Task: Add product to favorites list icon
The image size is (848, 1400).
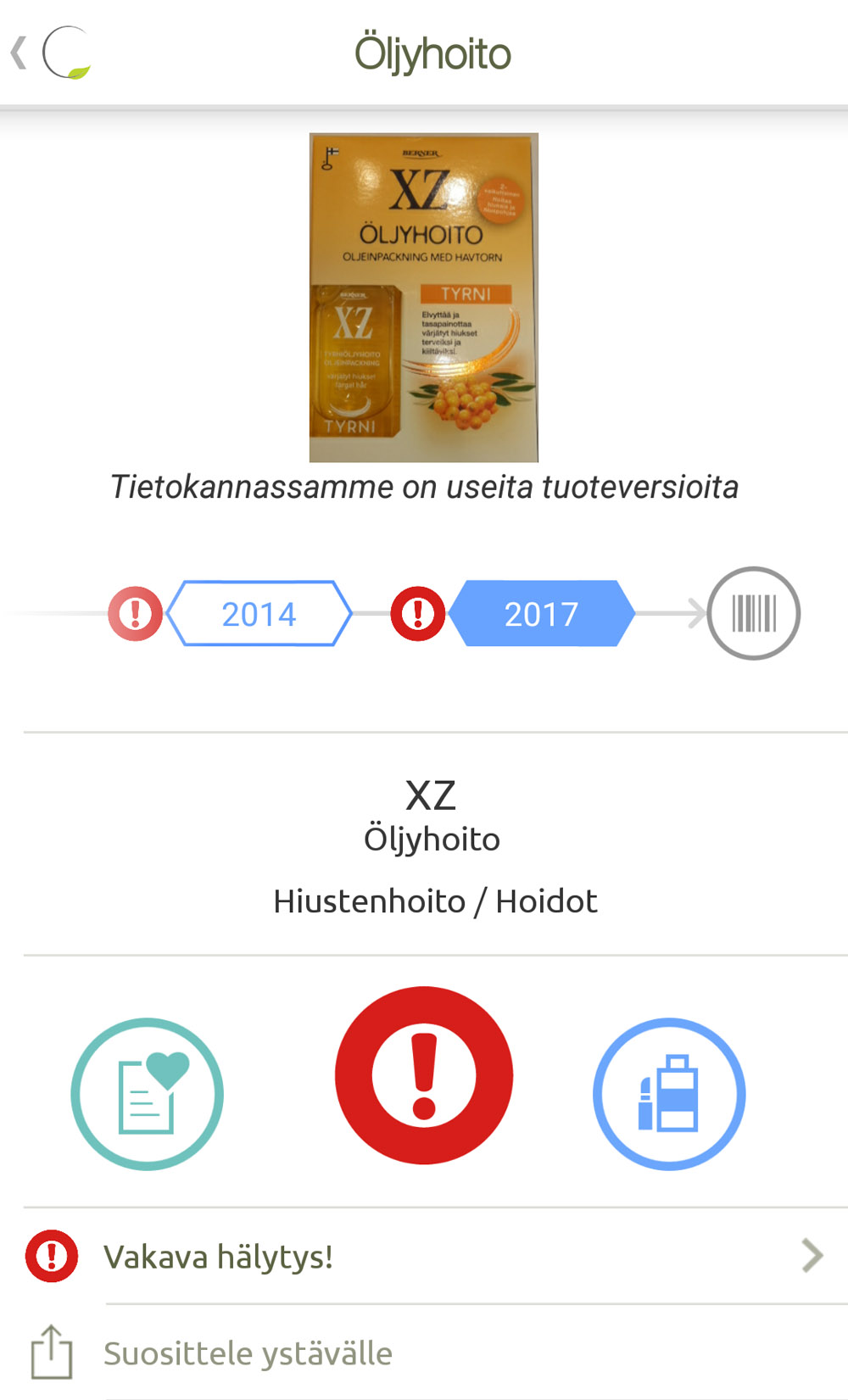Action: 147,1094
